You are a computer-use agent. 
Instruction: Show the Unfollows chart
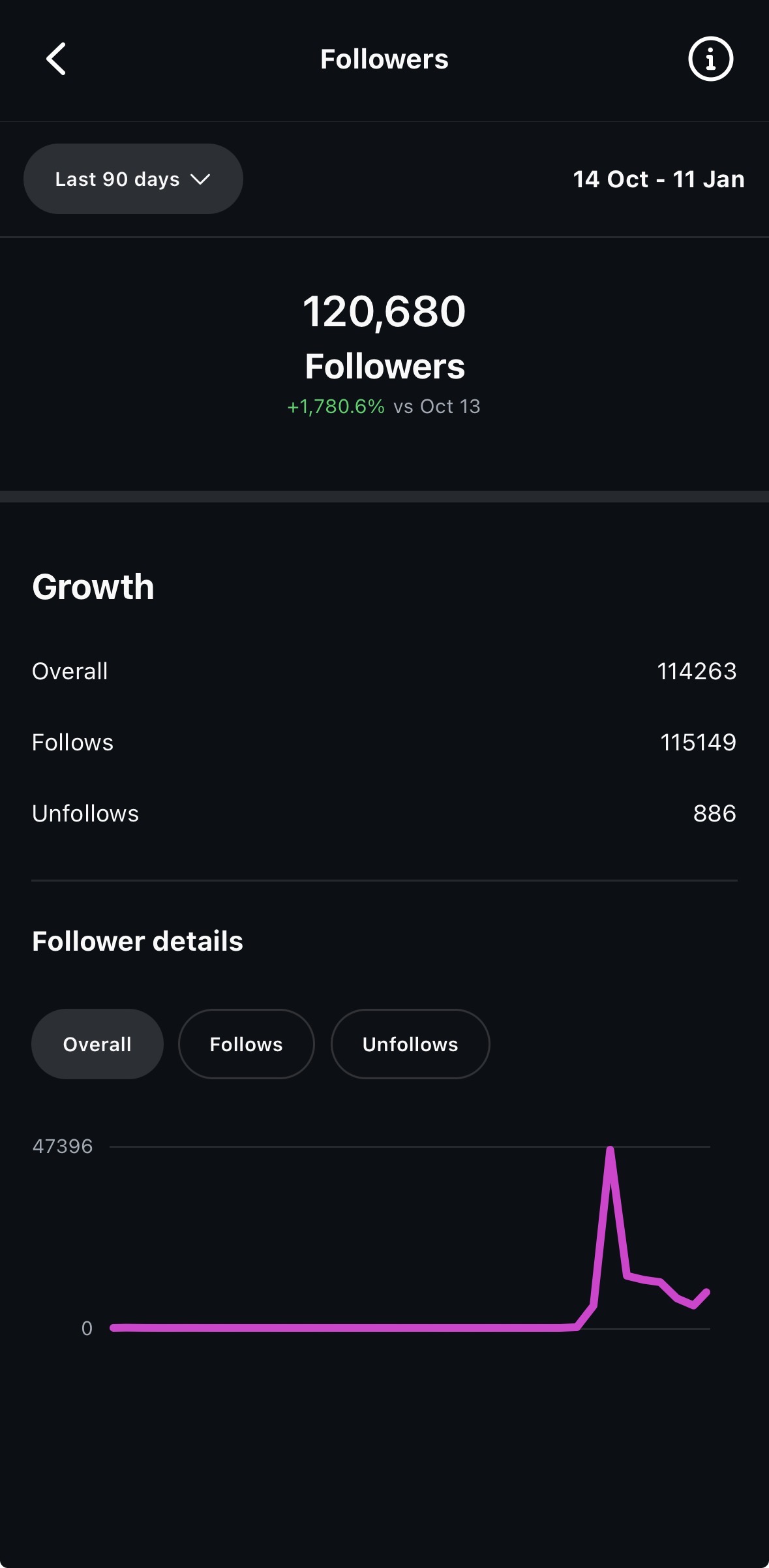410,1044
